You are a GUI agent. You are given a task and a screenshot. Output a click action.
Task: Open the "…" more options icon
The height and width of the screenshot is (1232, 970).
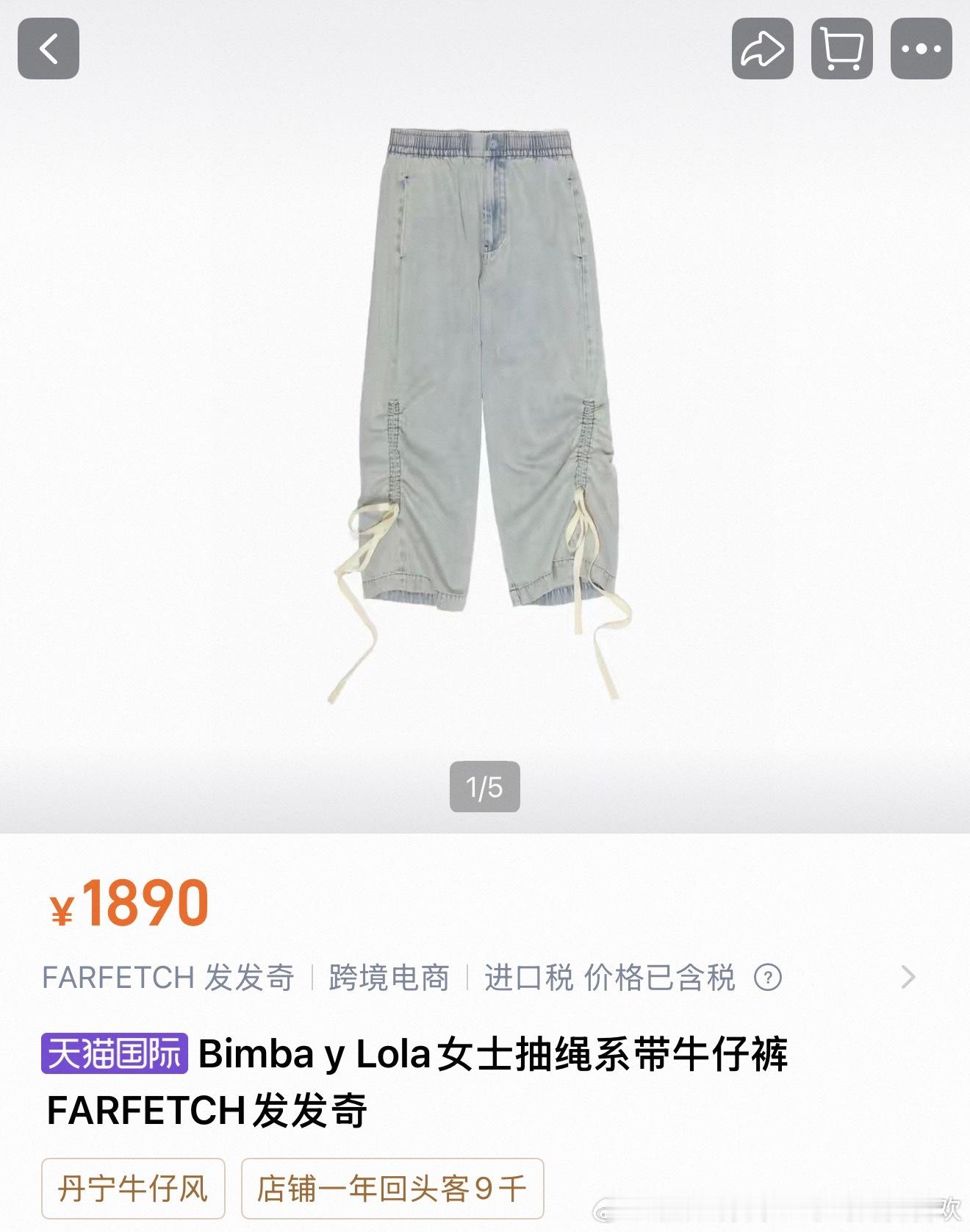[923, 49]
